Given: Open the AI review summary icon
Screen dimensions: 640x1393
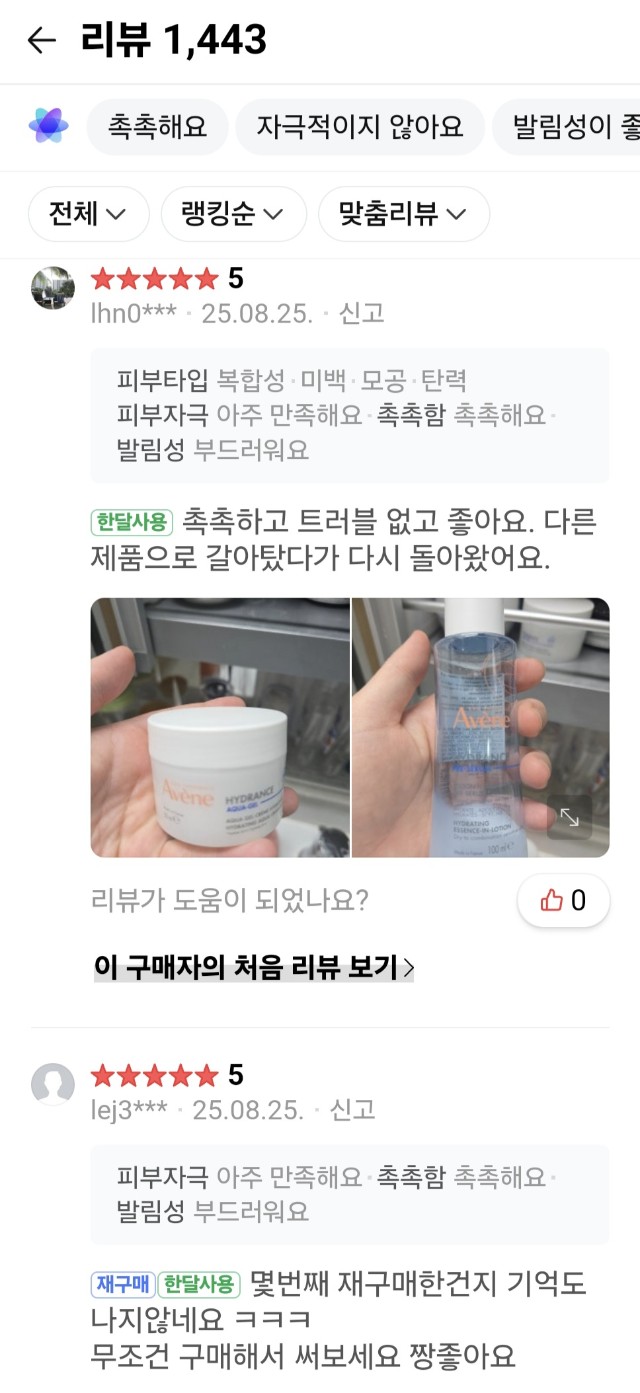Looking at the screenshot, I should 48,126.
